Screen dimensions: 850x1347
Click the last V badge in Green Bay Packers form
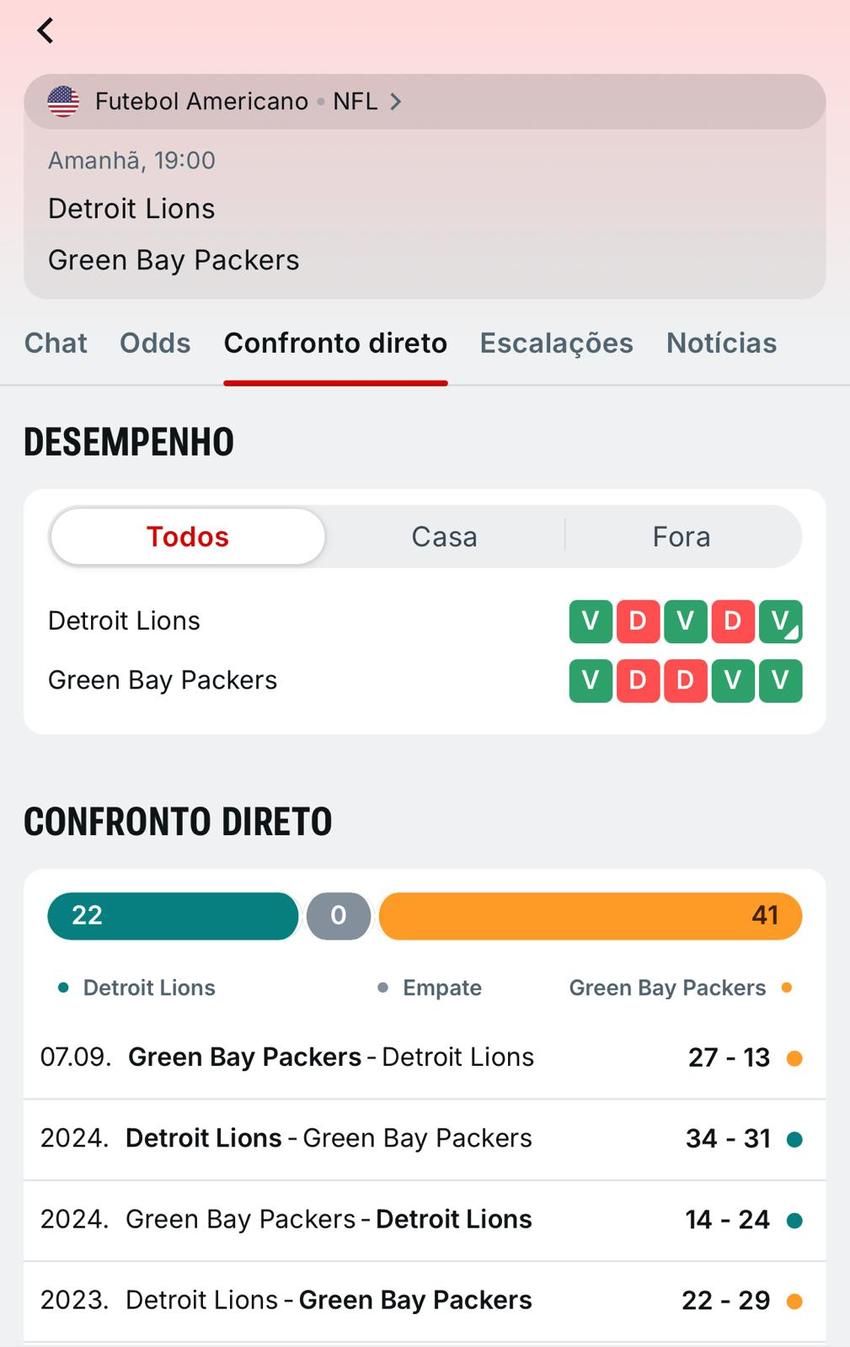click(x=780, y=680)
